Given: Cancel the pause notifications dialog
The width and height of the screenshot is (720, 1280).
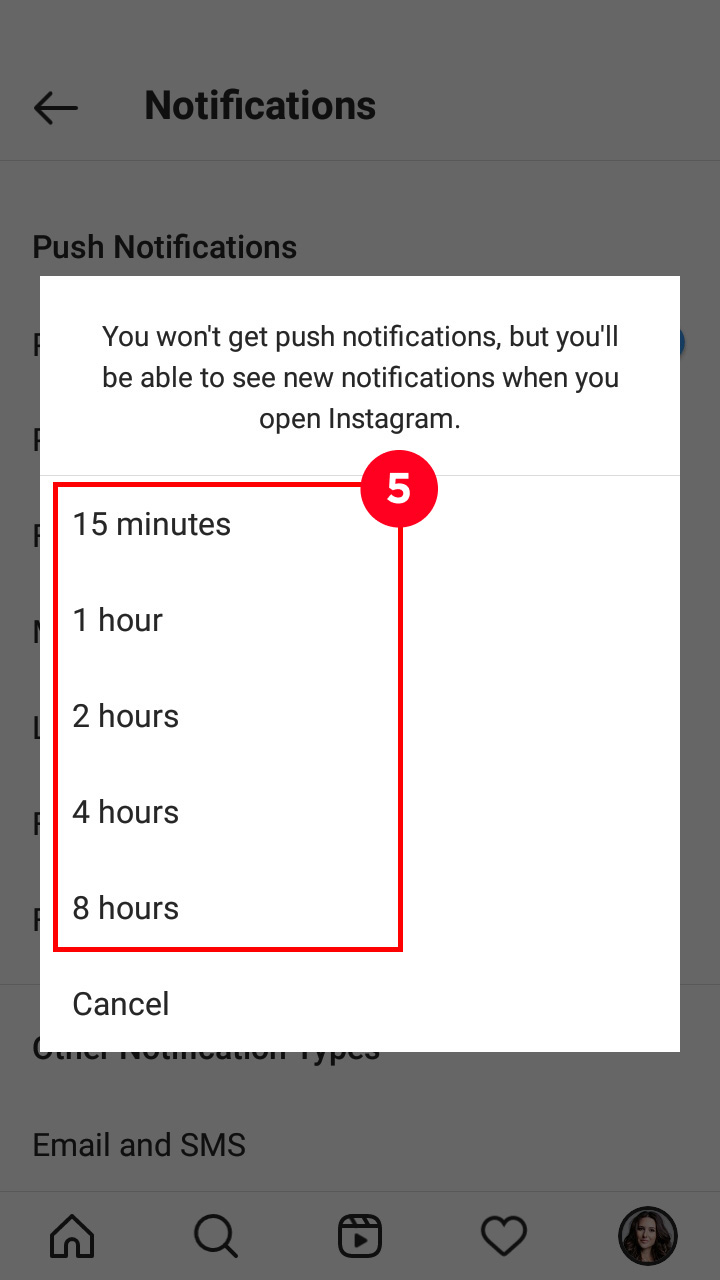Looking at the screenshot, I should [x=360, y=1004].
